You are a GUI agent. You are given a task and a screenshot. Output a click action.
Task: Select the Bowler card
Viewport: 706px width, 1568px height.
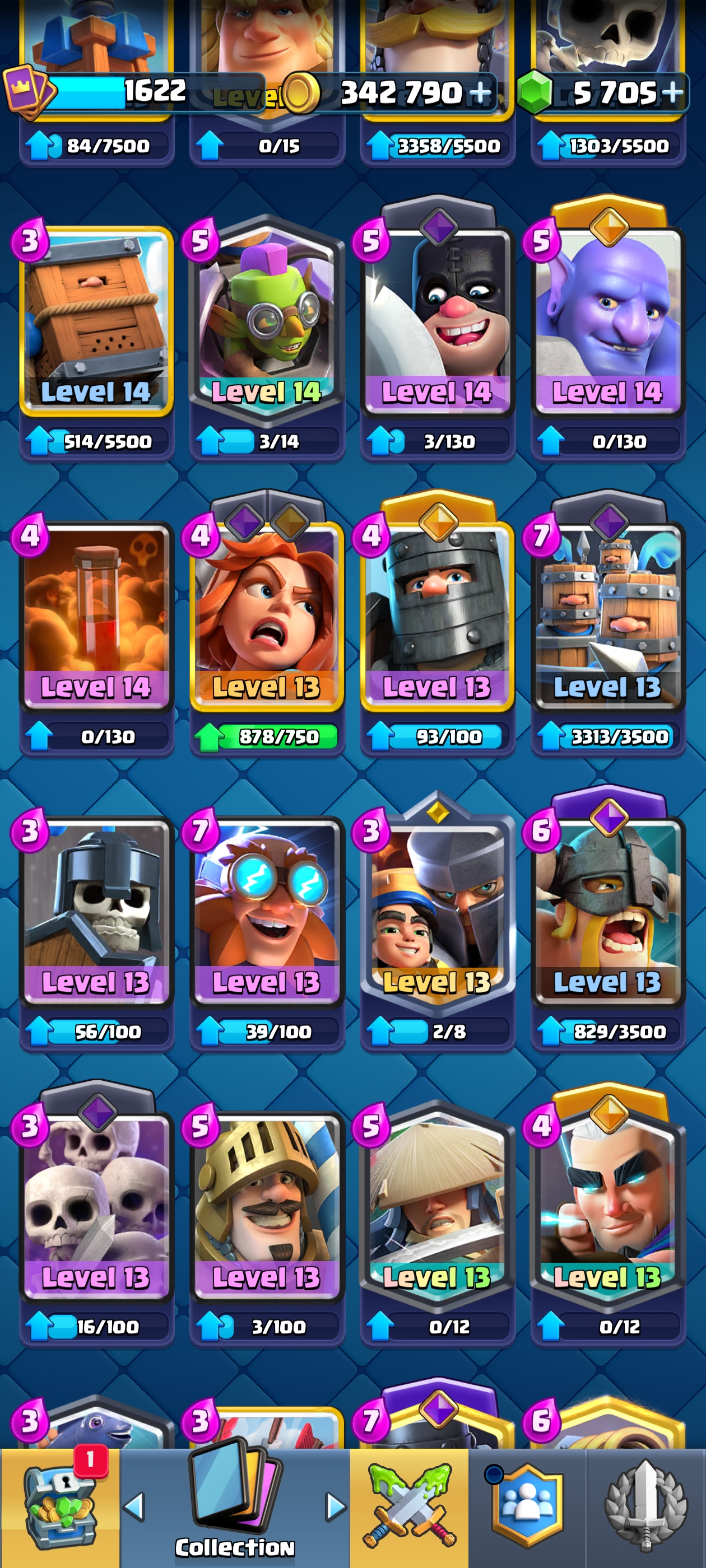point(608,323)
